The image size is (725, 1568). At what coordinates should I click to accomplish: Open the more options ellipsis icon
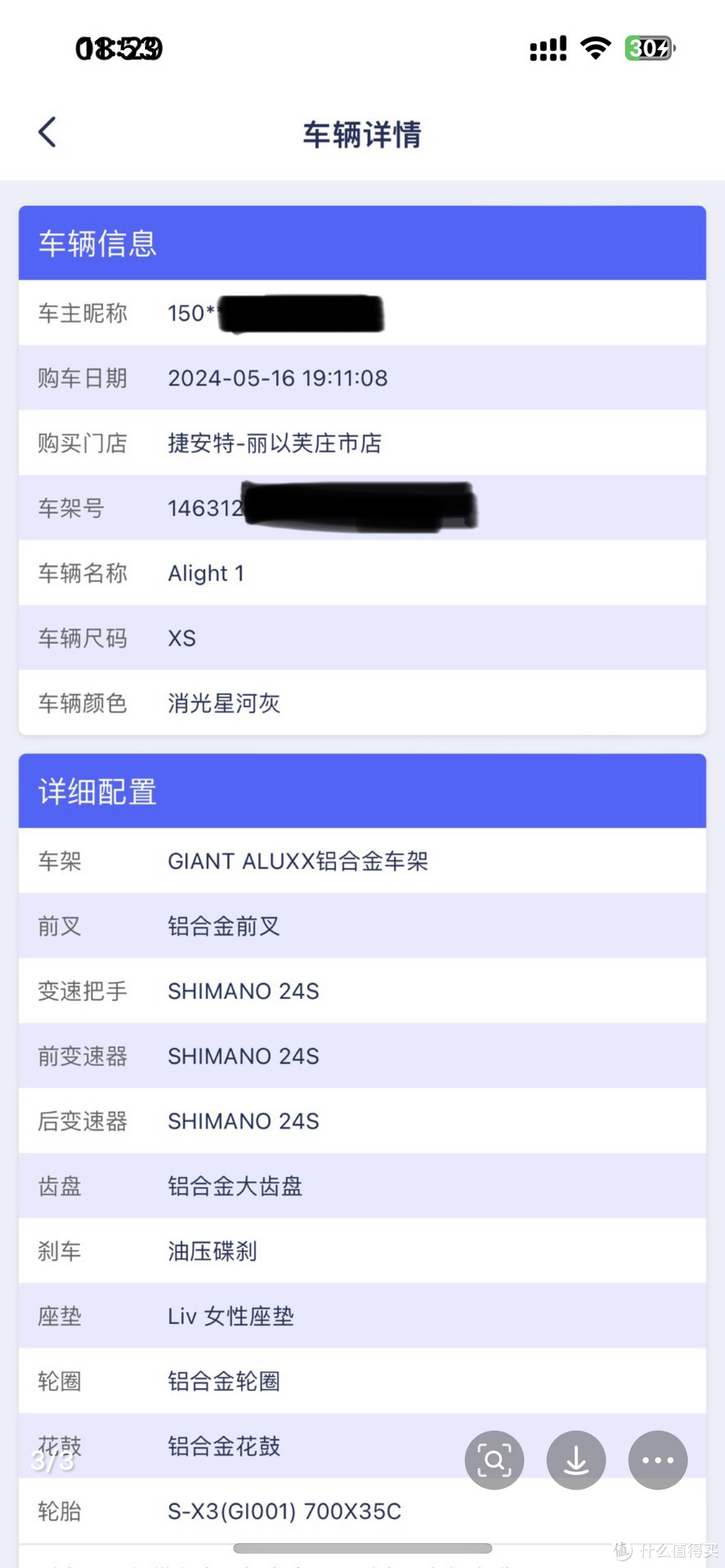pos(657,1459)
